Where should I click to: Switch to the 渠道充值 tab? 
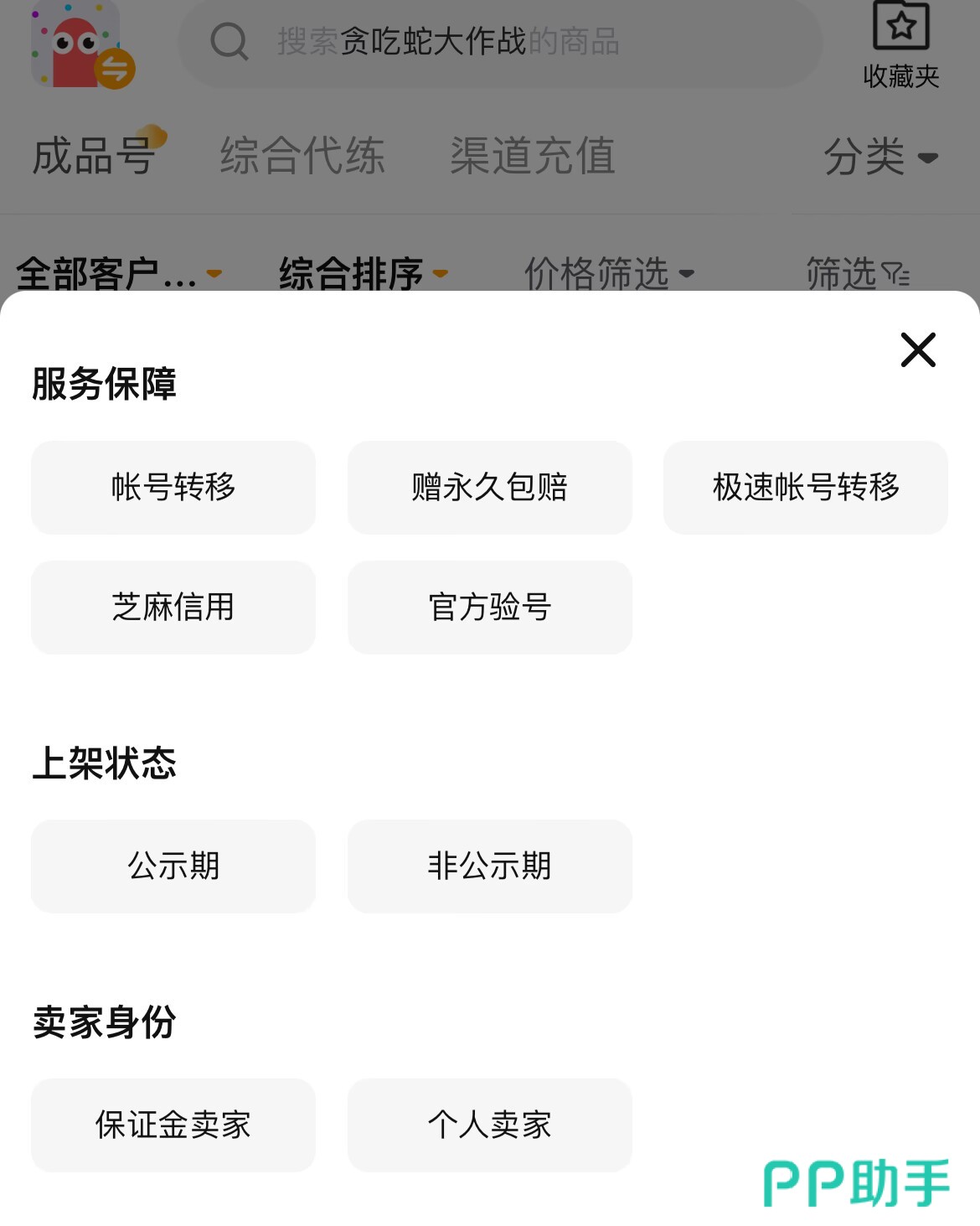click(x=533, y=157)
